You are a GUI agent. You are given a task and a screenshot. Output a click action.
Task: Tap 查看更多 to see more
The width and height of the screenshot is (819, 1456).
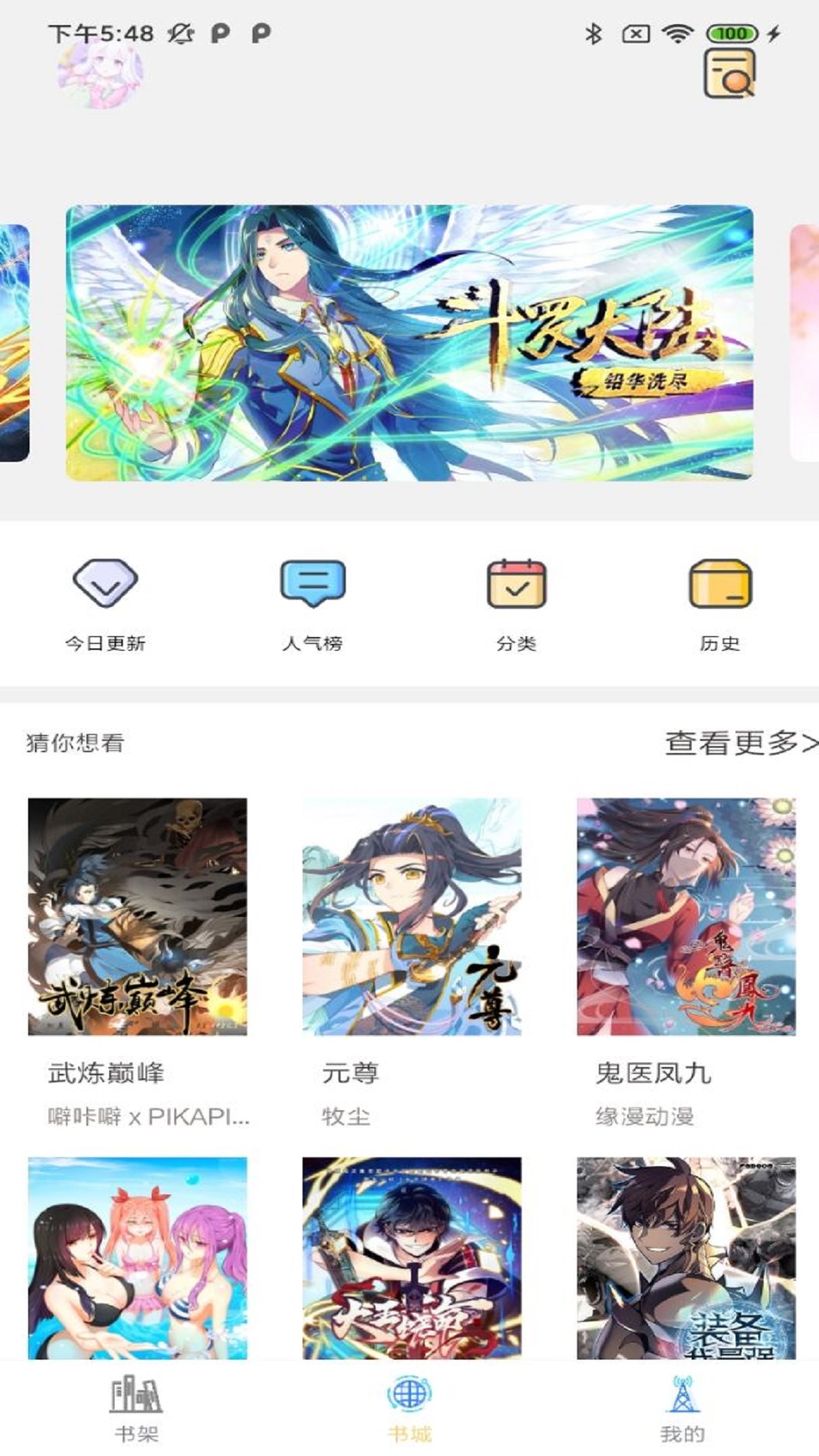739,743
